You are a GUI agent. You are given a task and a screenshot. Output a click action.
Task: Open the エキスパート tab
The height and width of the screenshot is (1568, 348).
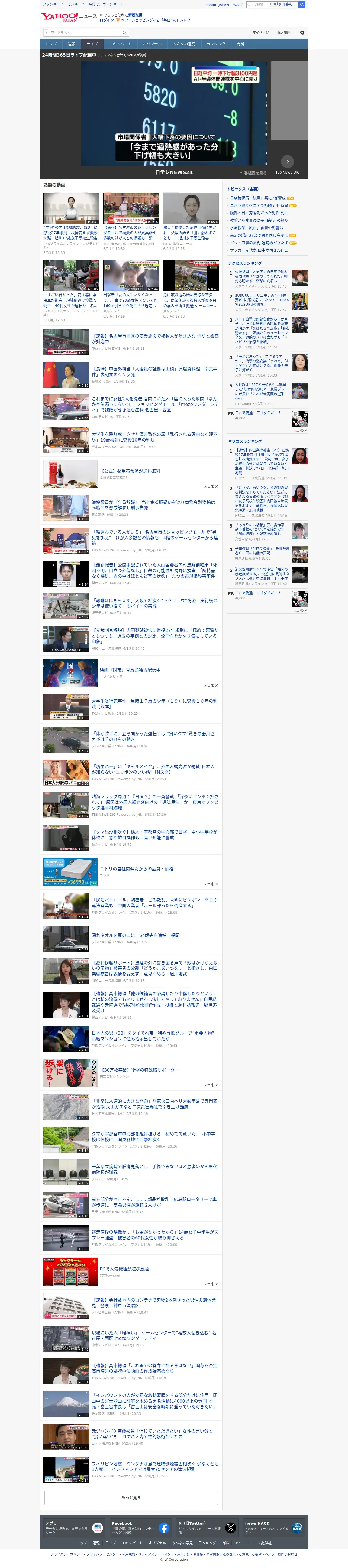(120, 44)
